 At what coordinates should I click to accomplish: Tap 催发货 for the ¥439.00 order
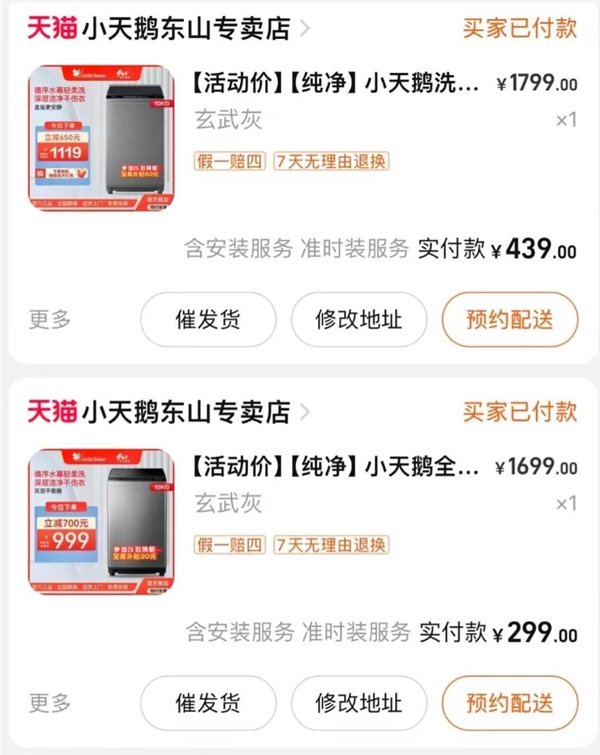208,320
